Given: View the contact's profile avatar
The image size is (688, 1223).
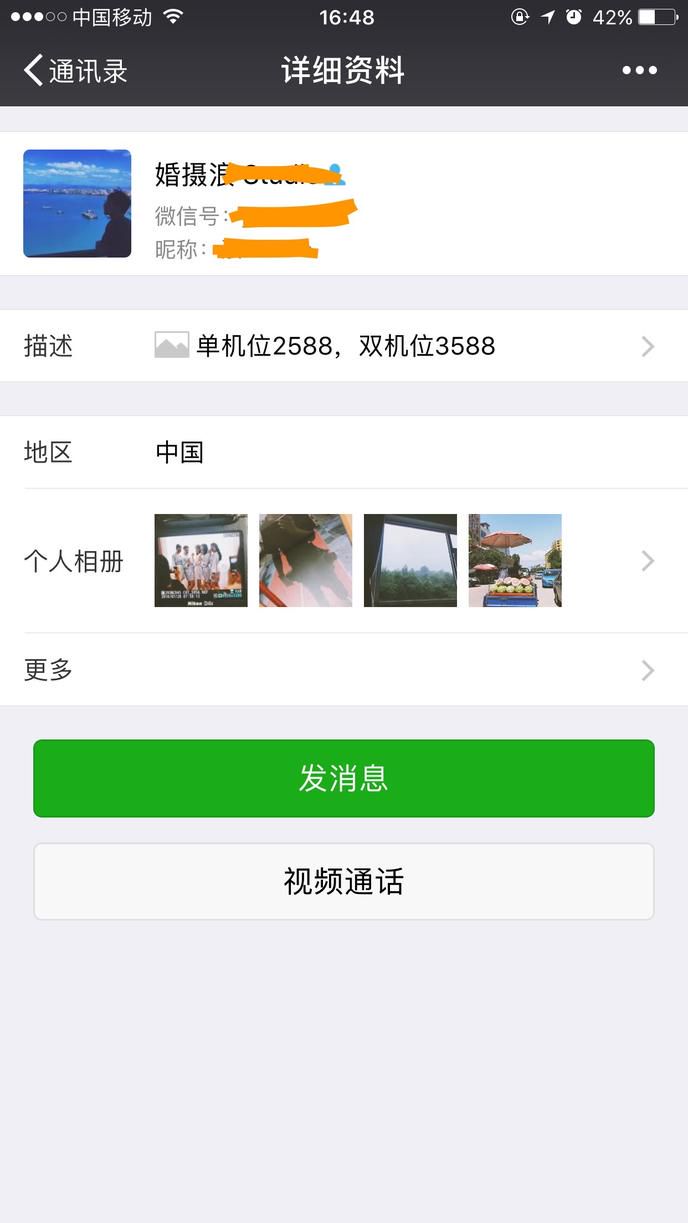Looking at the screenshot, I should [77, 204].
